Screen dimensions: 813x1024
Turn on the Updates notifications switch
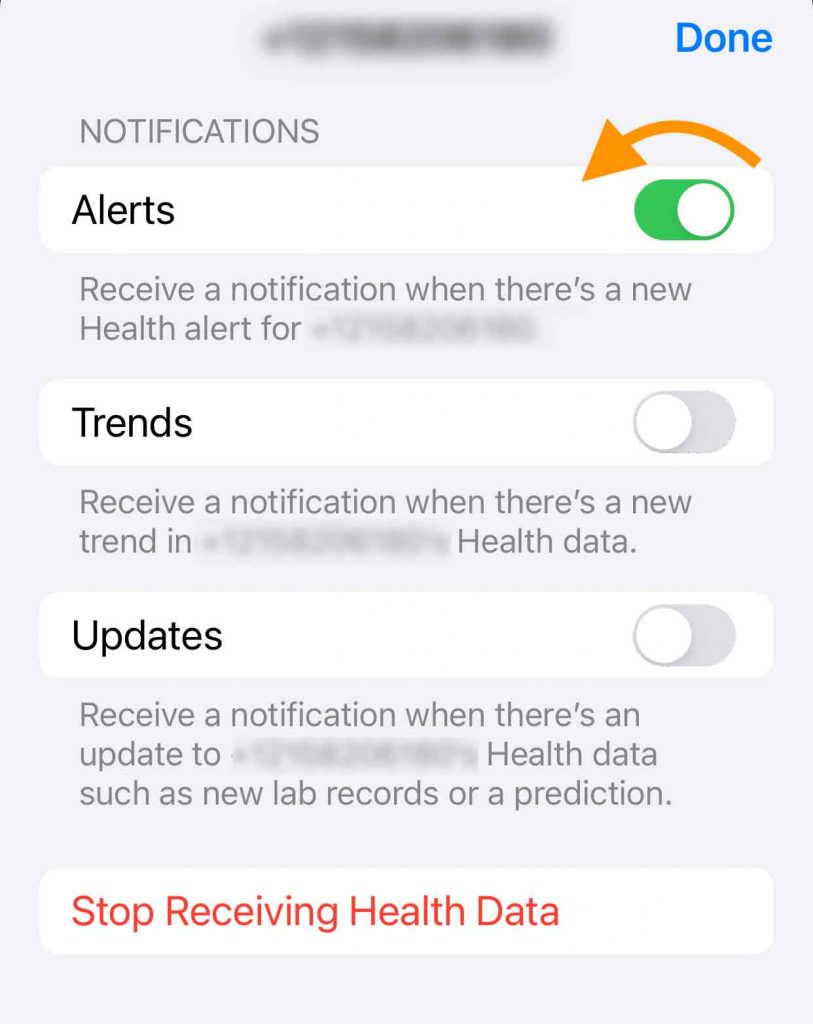click(684, 636)
